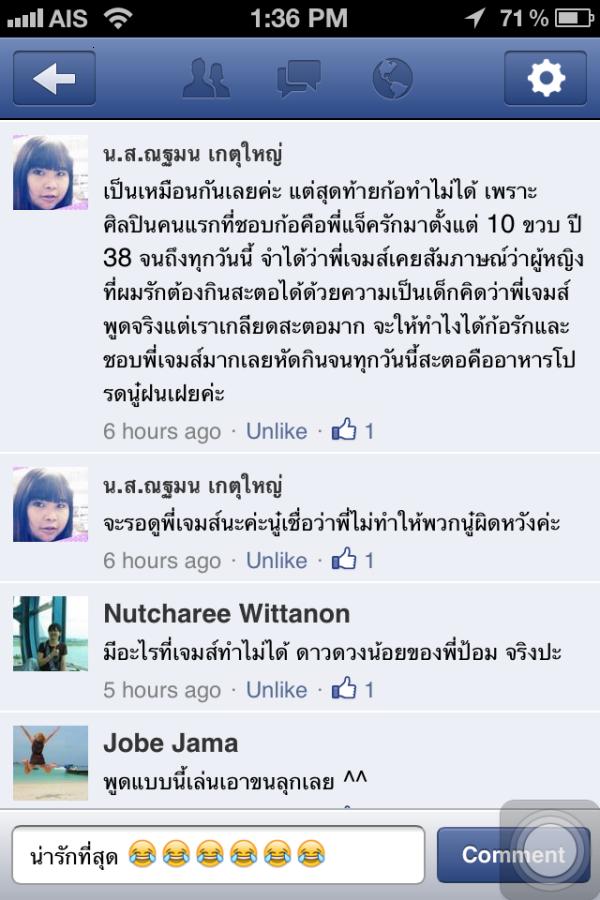
Task: Open messages icon in top bar
Action: [x=299, y=79]
